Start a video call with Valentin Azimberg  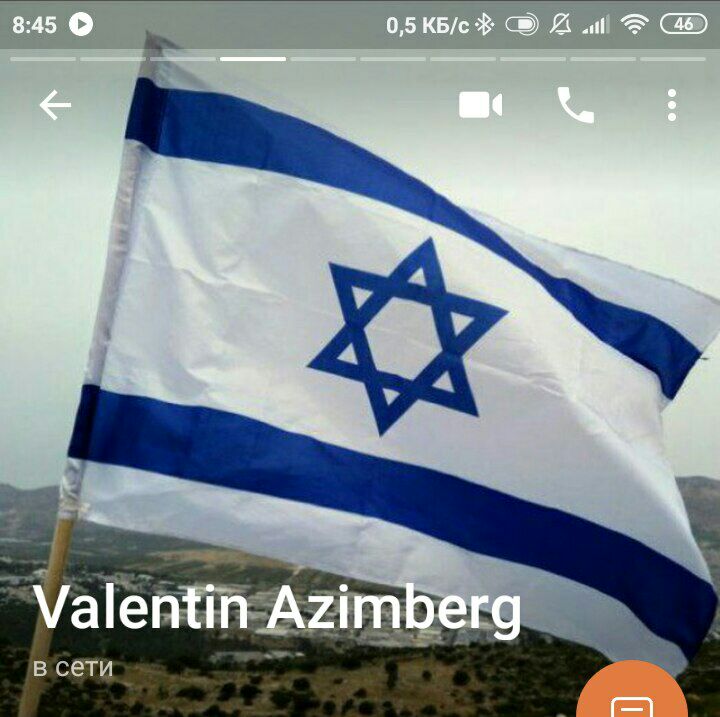pyautogui.click(x=480, y=105)
